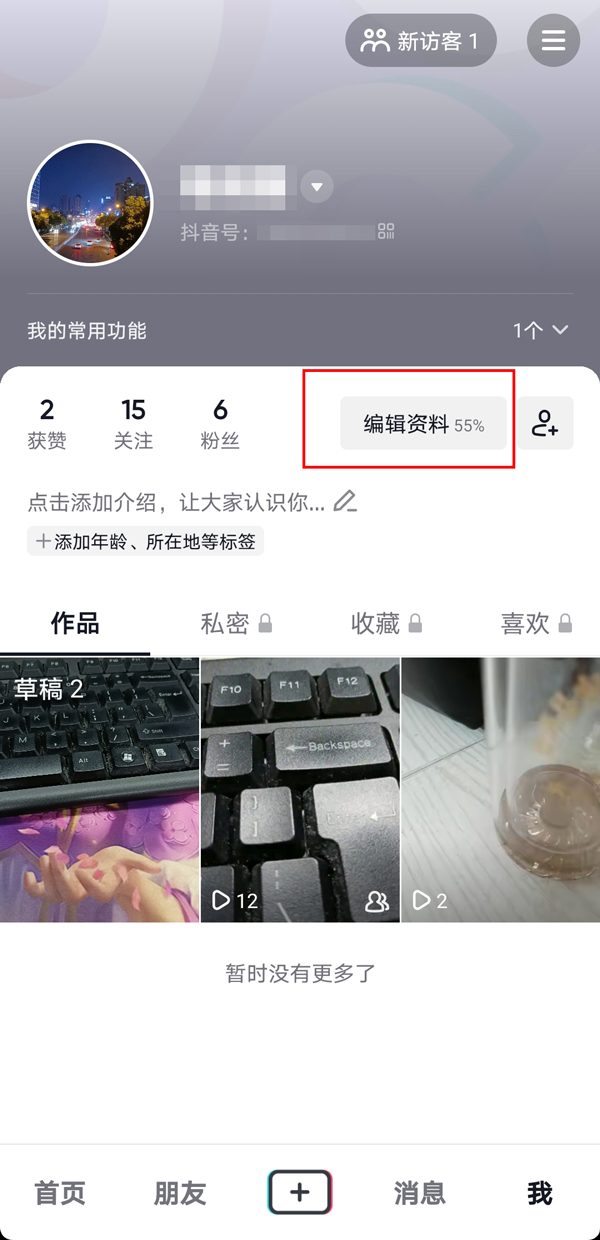Open the 草稿 2 drafts tile
Image resolution: width=600 pixels, height=1240 pixels.
click(100, 790)
